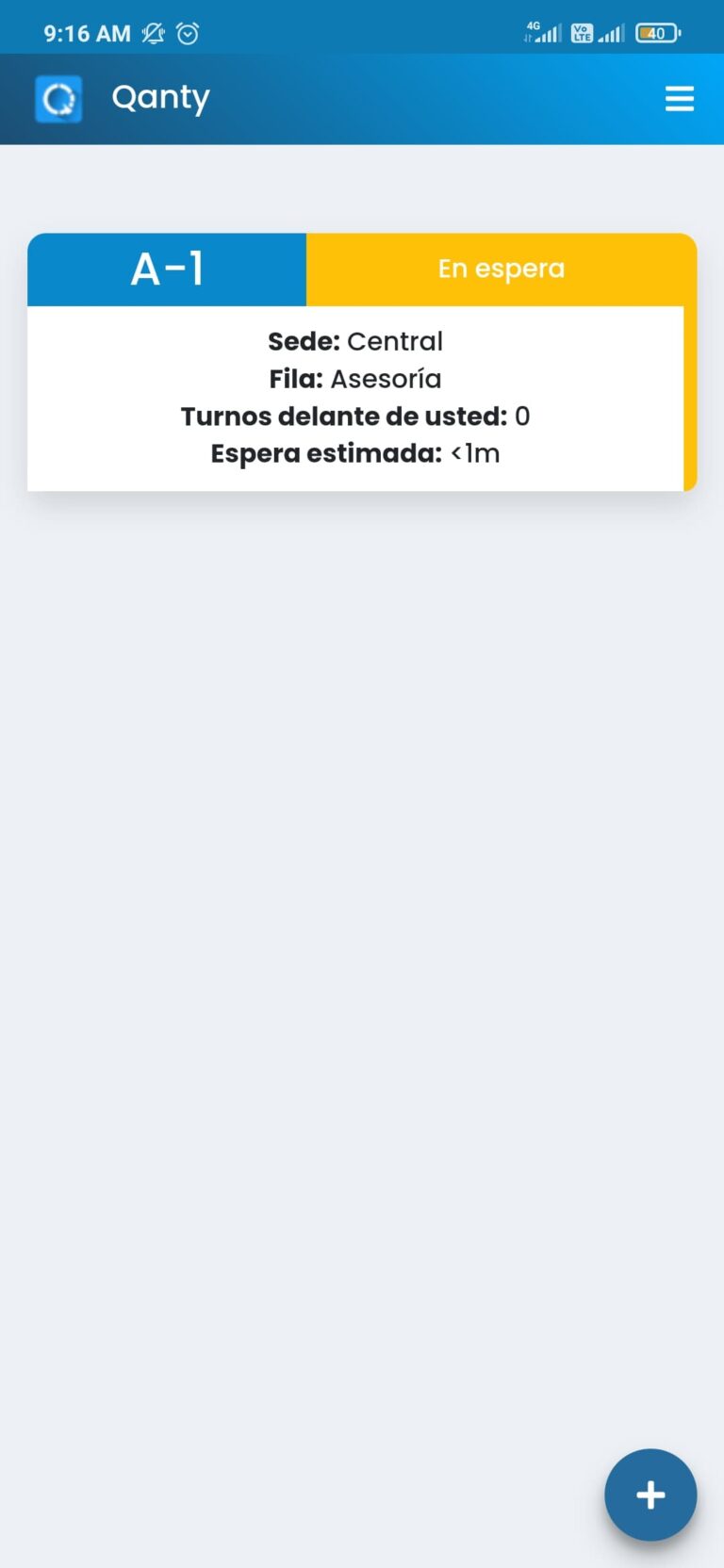Click the alarm clock status bar icon
The height and width of the screenshot is (1568, 724).
tap(188, 33)
